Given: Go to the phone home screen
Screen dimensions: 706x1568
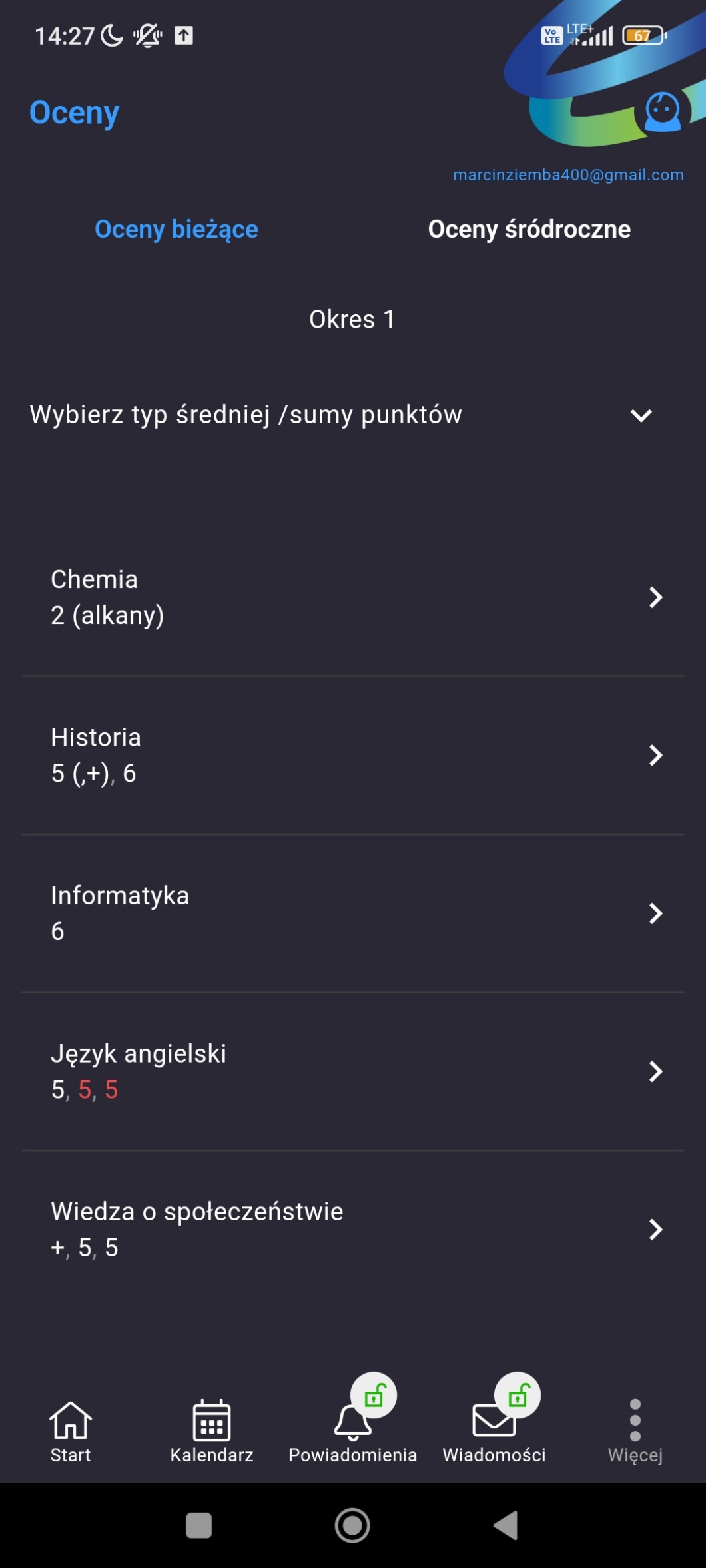Looking at the screenshot, I should (x=352, y=1525).
